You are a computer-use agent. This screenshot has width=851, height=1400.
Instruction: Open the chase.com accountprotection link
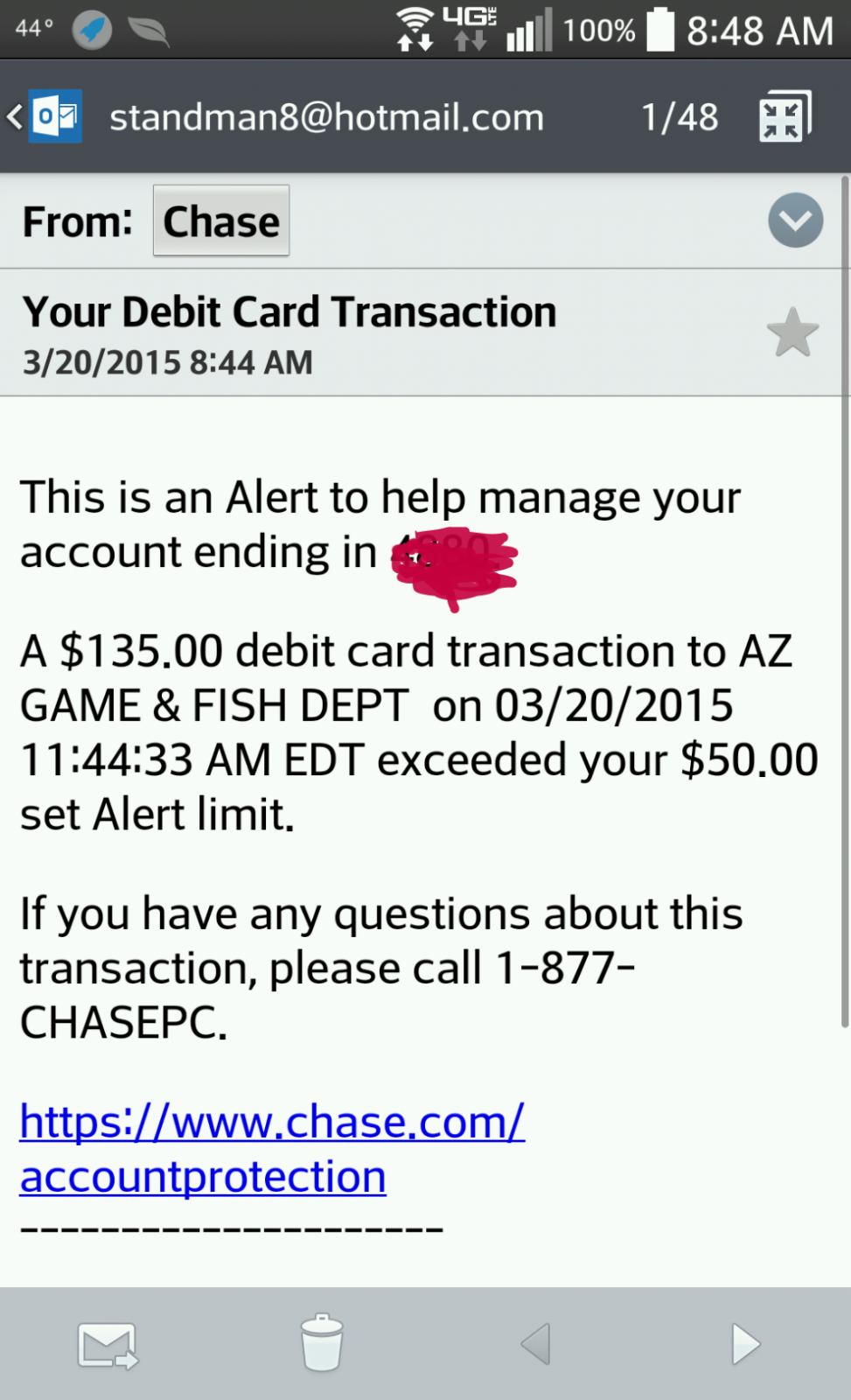point(272,1149)
